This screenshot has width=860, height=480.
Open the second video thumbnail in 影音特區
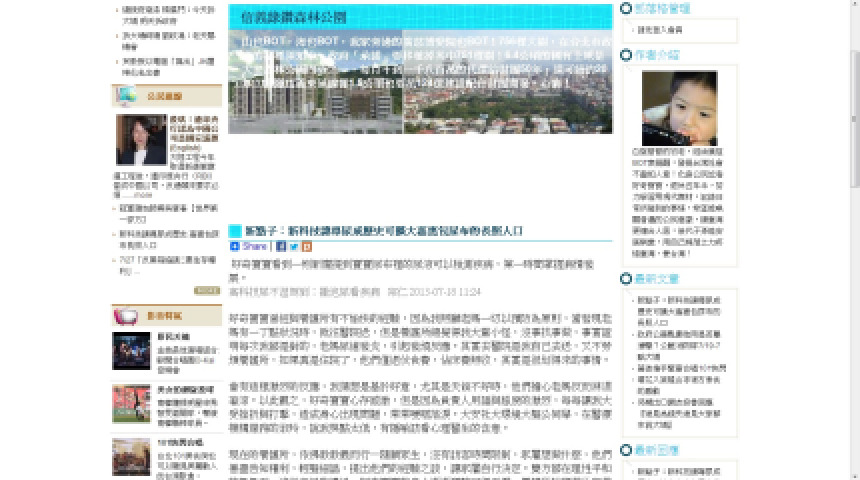click(x=131, y=403)
